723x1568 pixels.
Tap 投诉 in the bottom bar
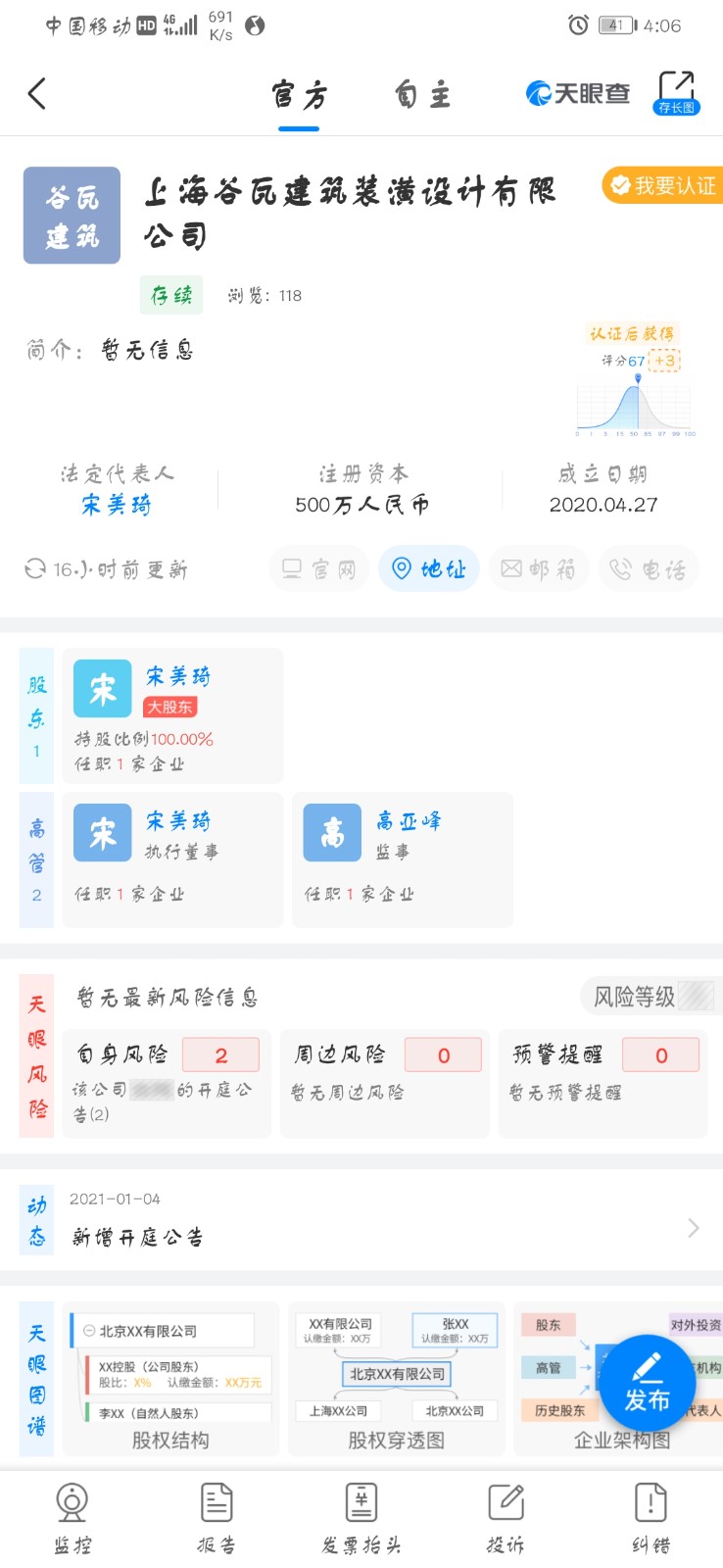506,1517
